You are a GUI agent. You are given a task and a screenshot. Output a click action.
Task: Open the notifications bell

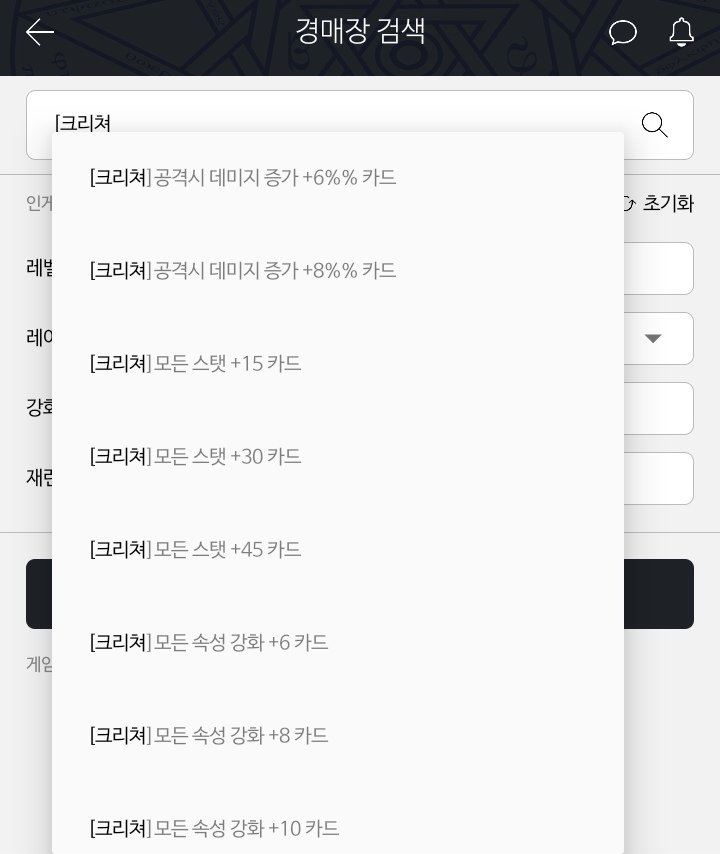click(x=681, y=32)
